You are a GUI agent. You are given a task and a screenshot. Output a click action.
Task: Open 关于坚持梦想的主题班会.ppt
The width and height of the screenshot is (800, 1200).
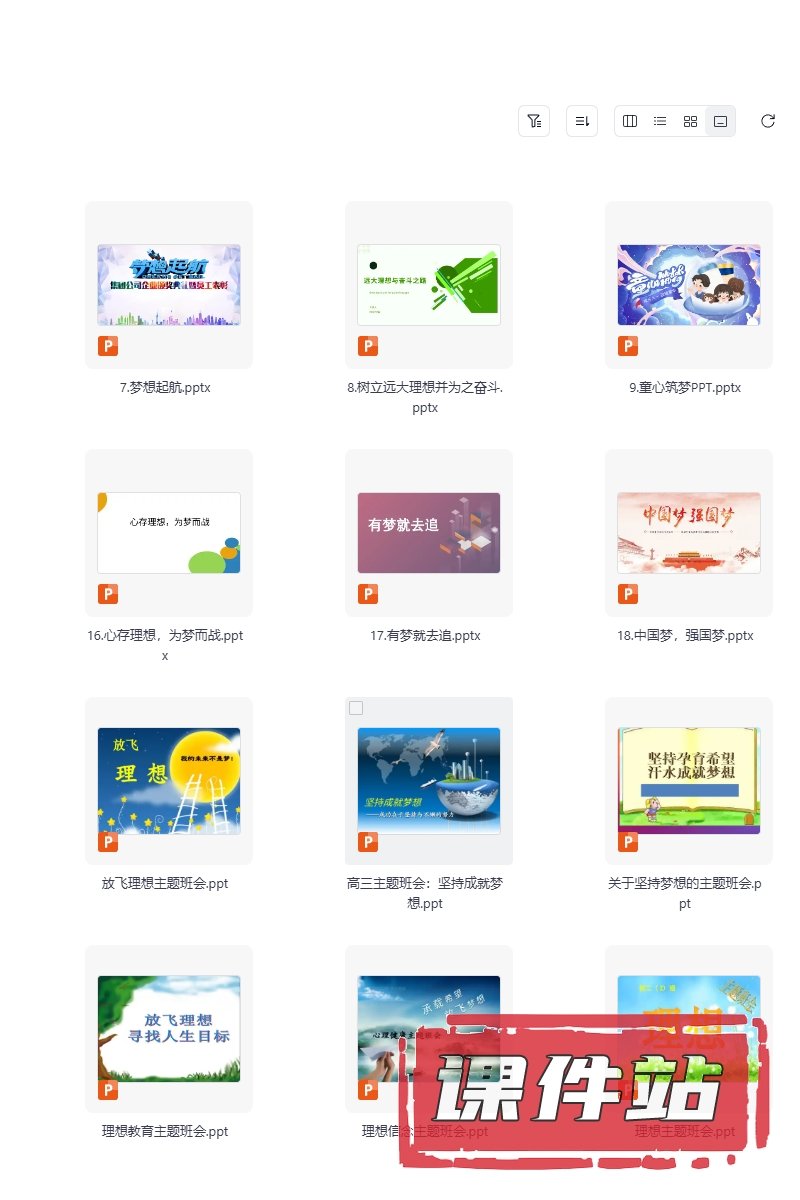(x=689, y=781)
